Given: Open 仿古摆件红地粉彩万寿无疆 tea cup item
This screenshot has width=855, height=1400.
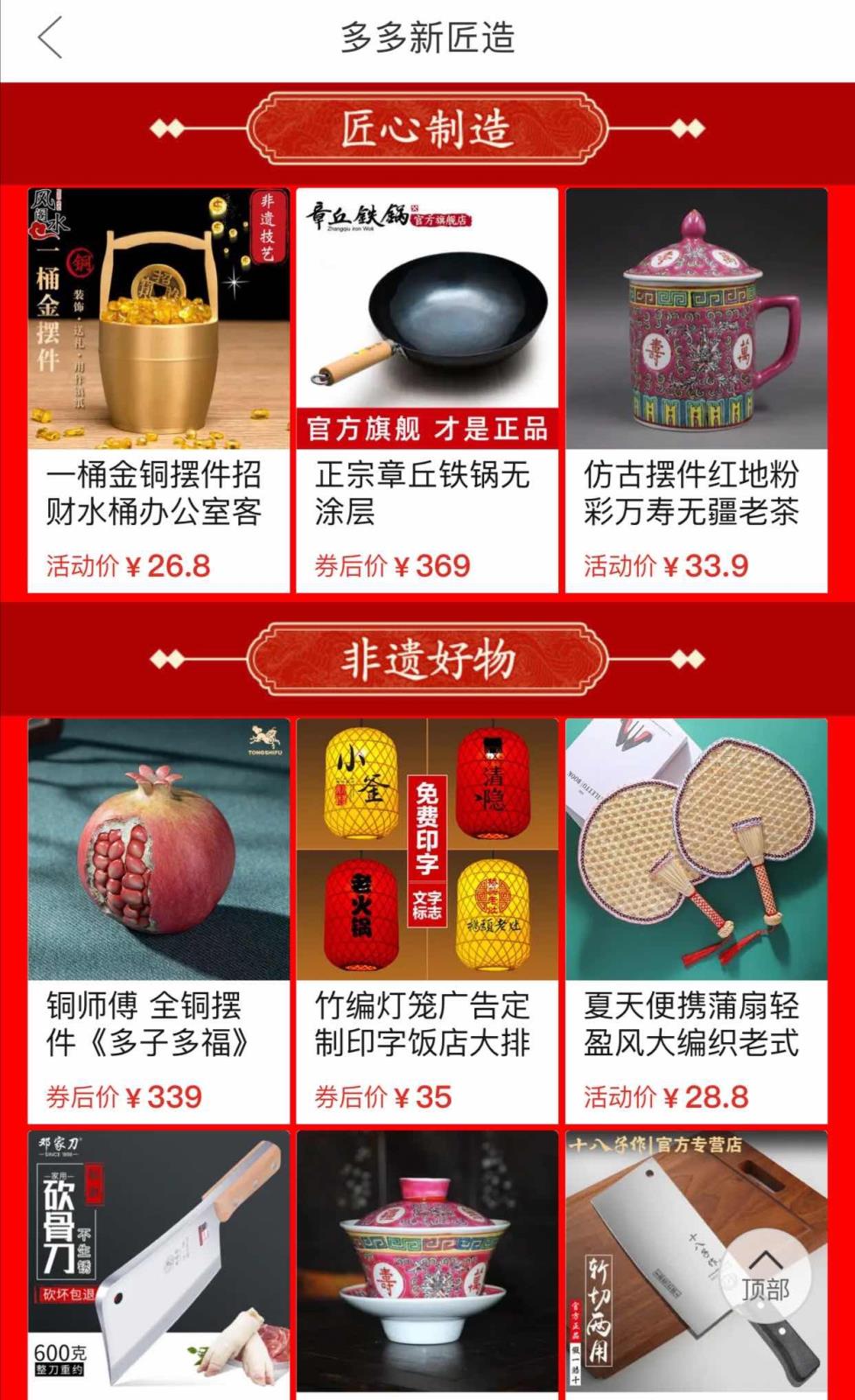Looking at the screenshot, I should 696,389.
